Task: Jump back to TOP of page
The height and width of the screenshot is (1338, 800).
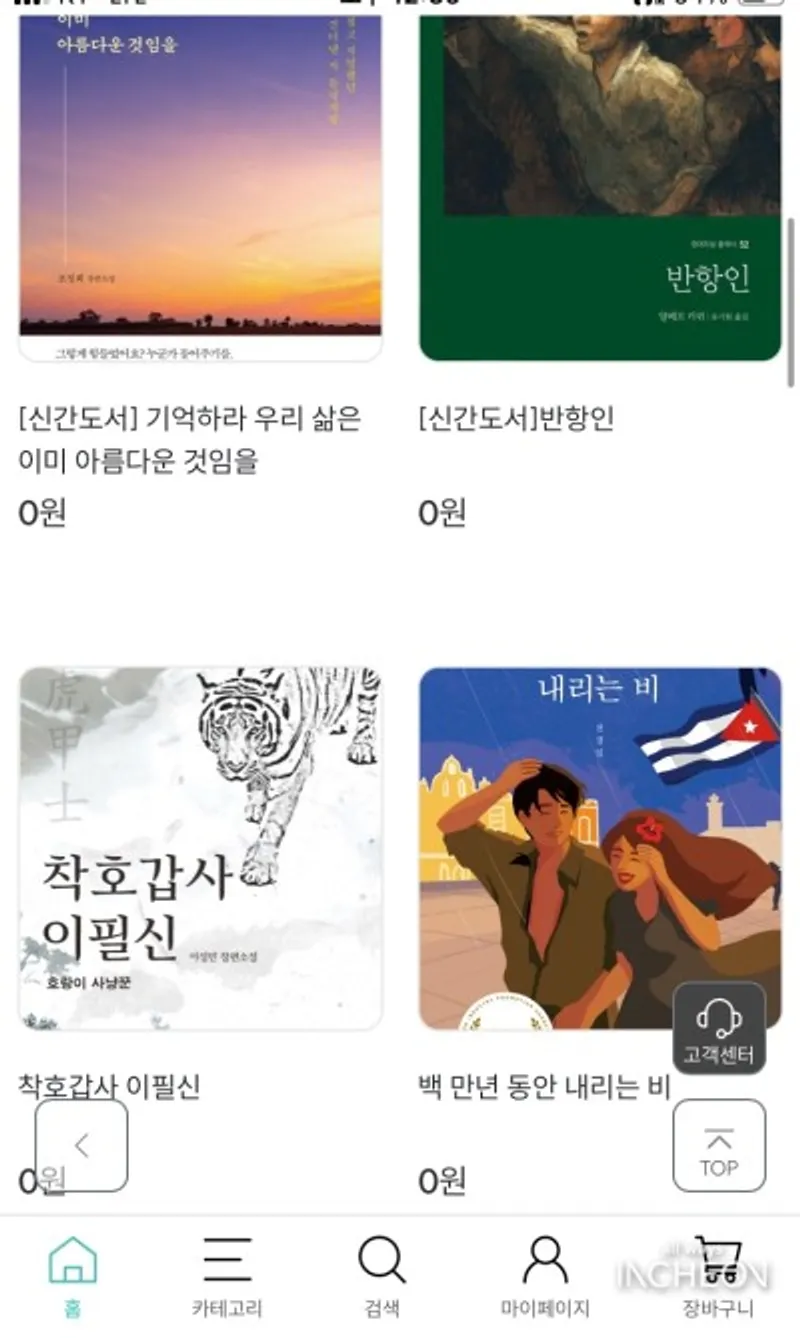Action: 719,1146
